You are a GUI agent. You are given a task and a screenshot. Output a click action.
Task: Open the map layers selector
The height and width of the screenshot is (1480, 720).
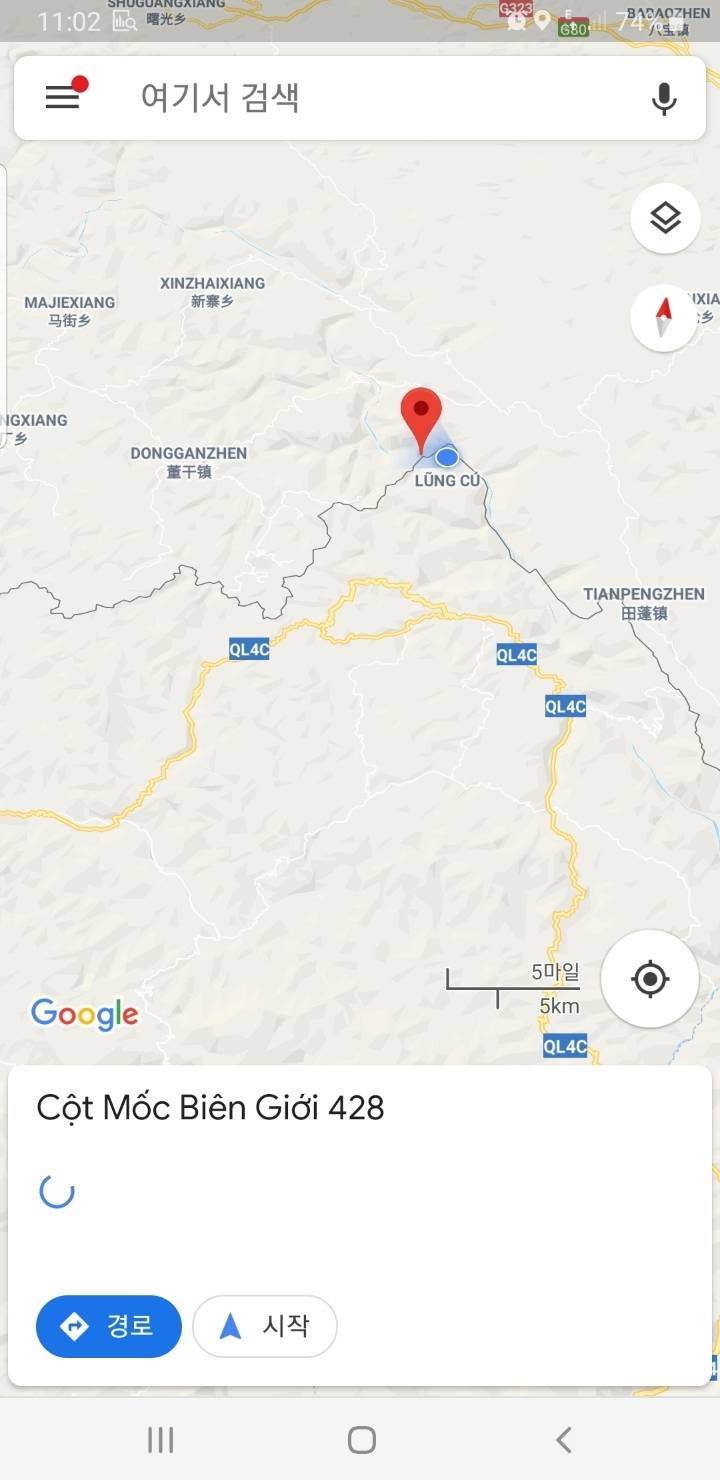coord(665,217)
